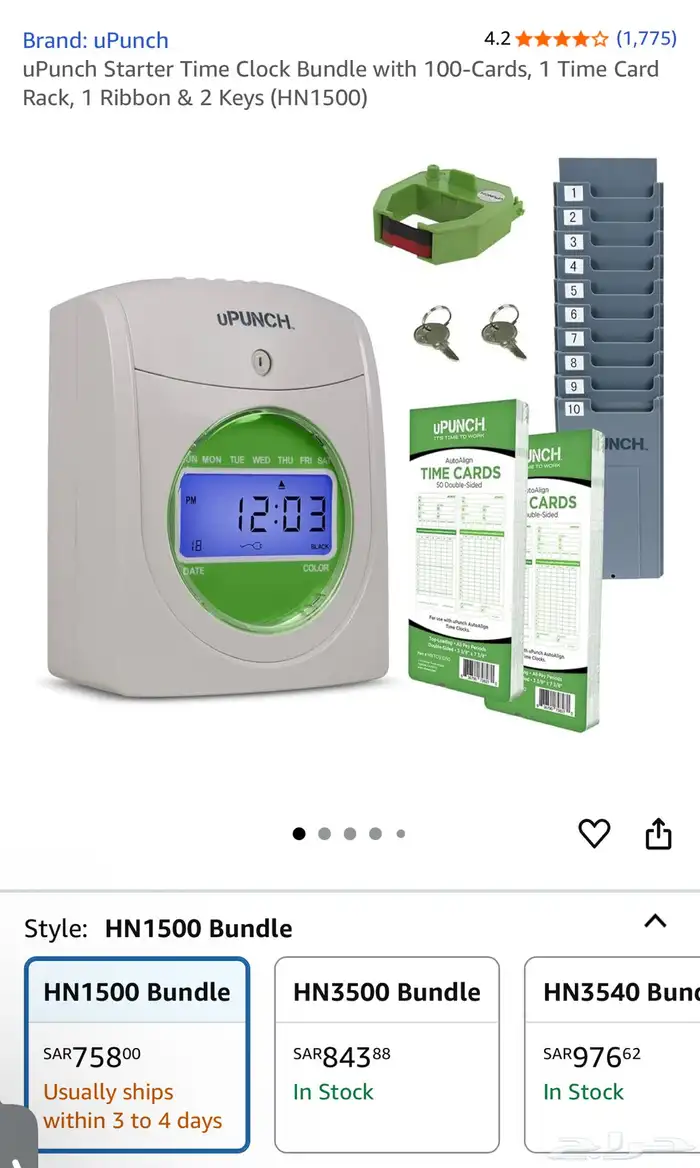The image size is (700, 1168).
Task: Jump to the second image page dot
Action: (324, 834)
